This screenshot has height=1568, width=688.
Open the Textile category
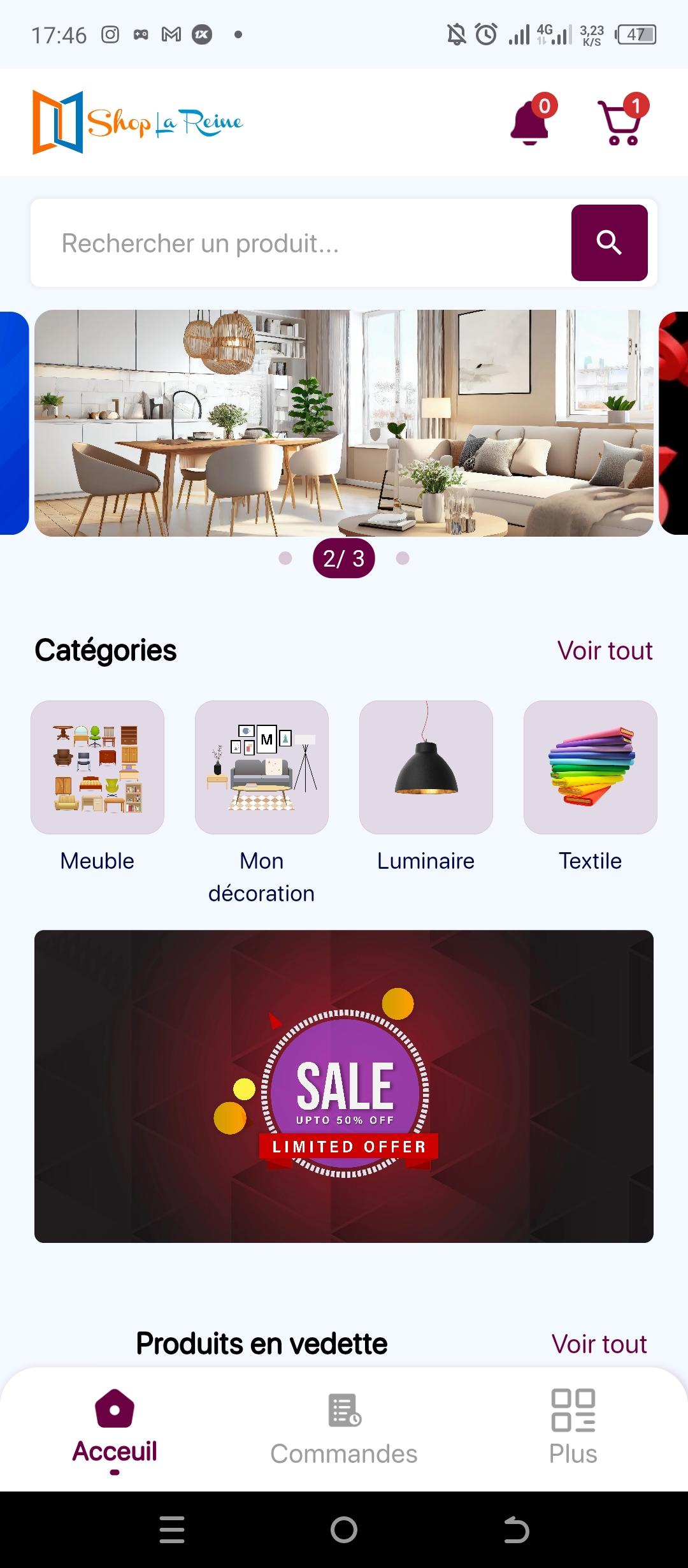[x=591, y=767]
